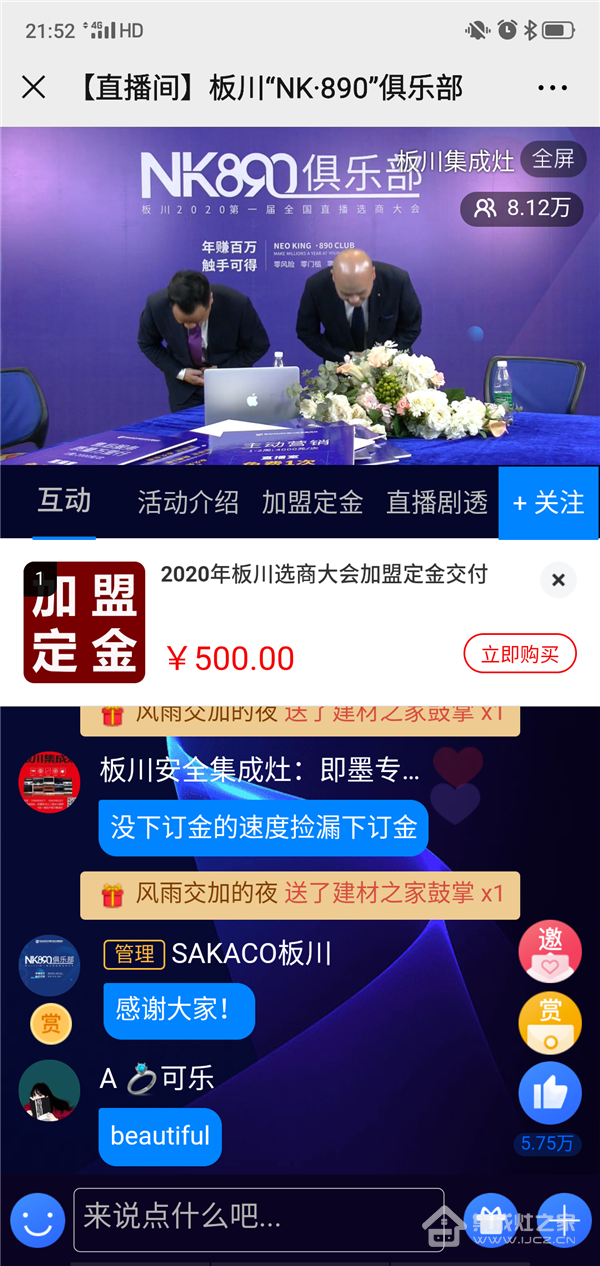Follow the channel with + 关注
The height and width of the screenshot is (1266, 600).
pos(548,502)
